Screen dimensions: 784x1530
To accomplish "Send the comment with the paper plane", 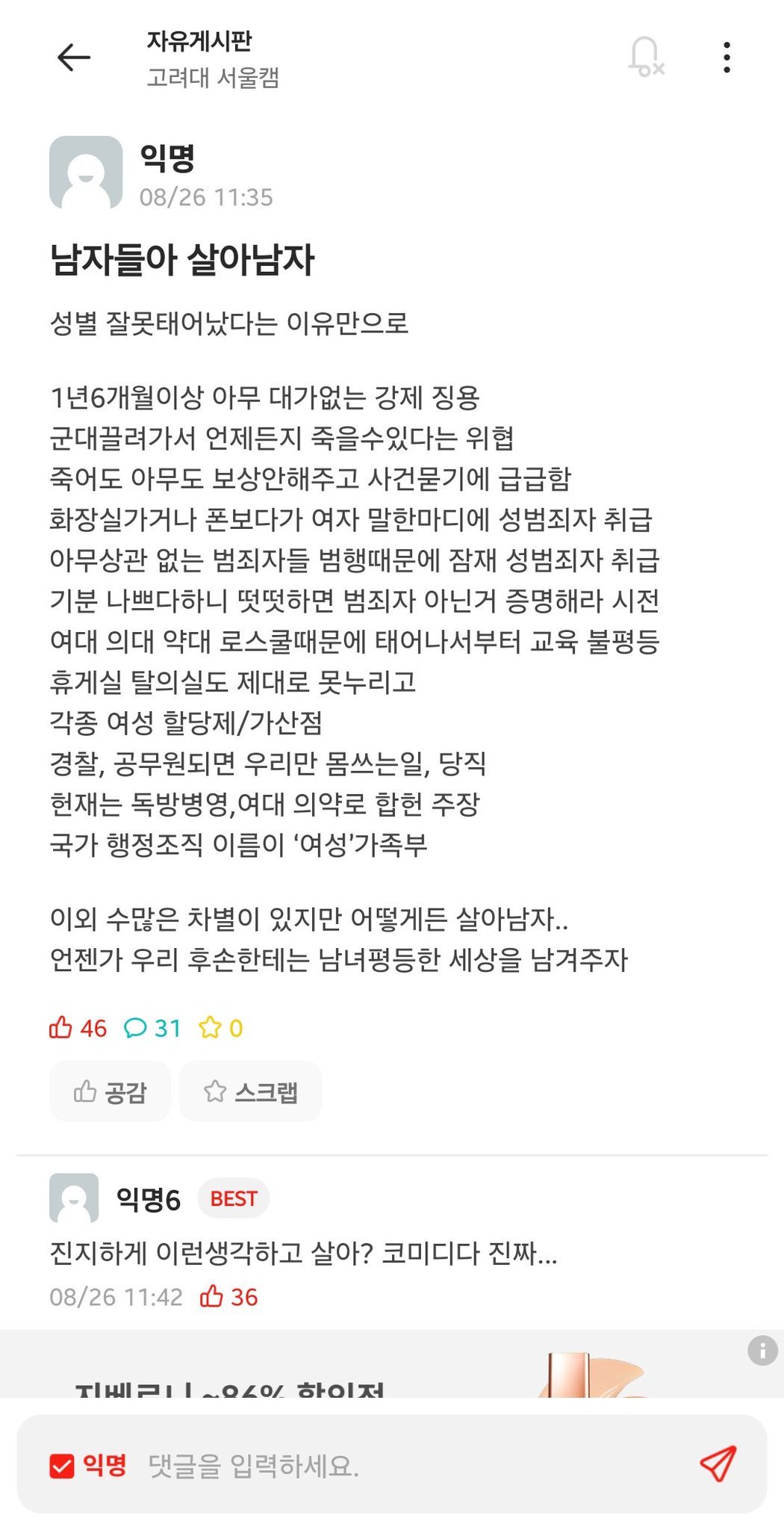I will pos(718,1464).
